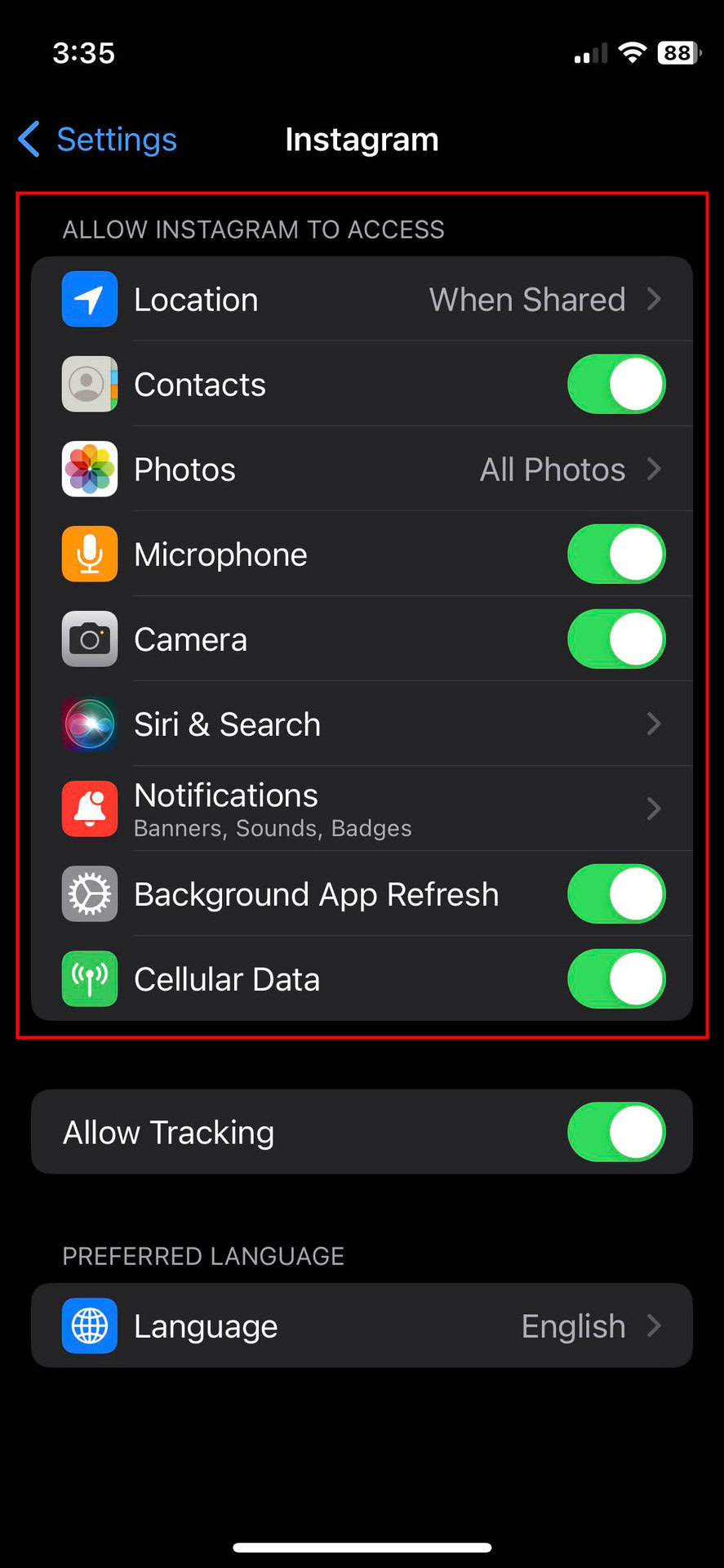
Task: Open Photos access options
Action: tap(362, 470)
